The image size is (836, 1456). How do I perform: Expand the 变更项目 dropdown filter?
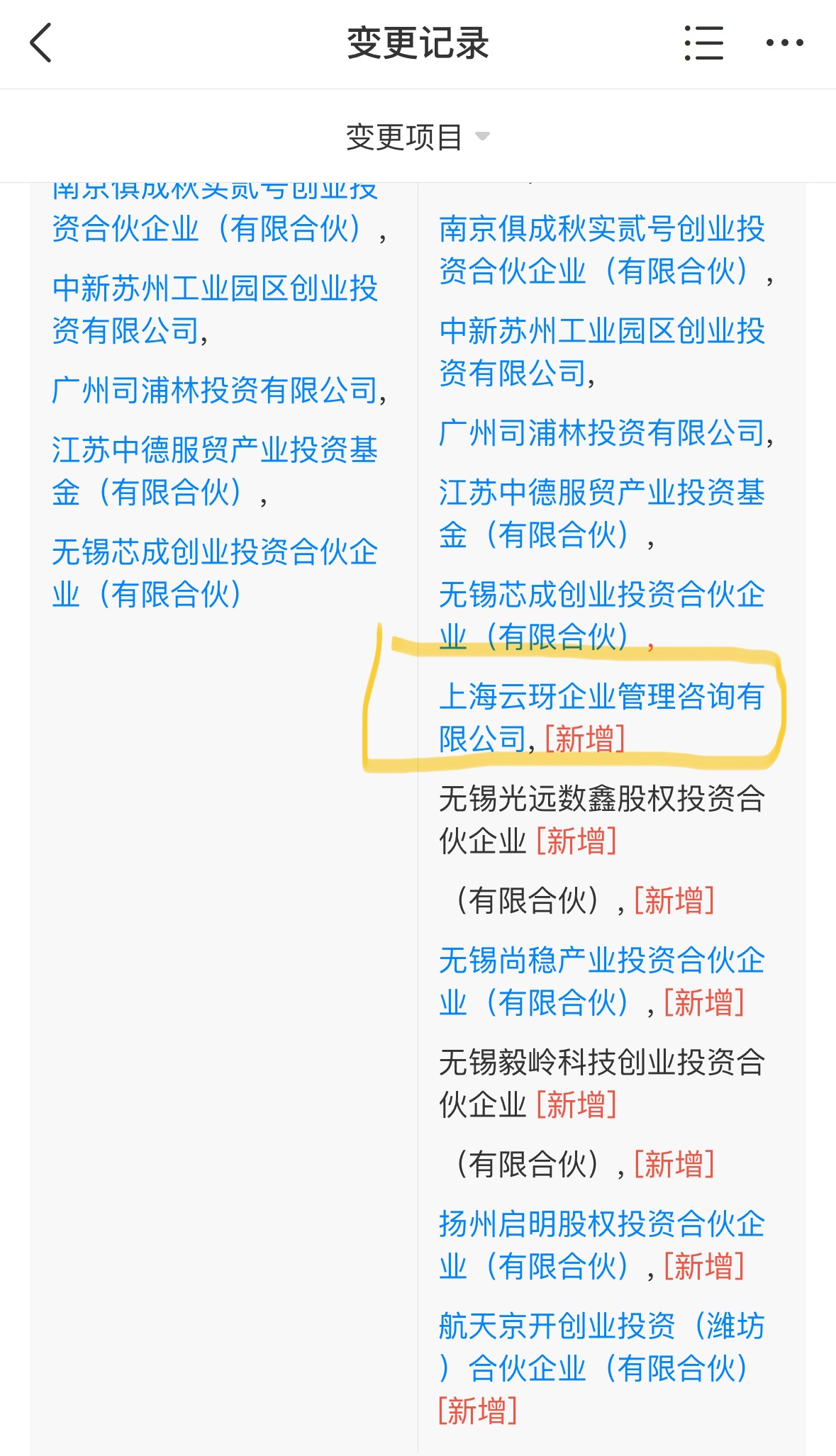click(x=418, y=137)
